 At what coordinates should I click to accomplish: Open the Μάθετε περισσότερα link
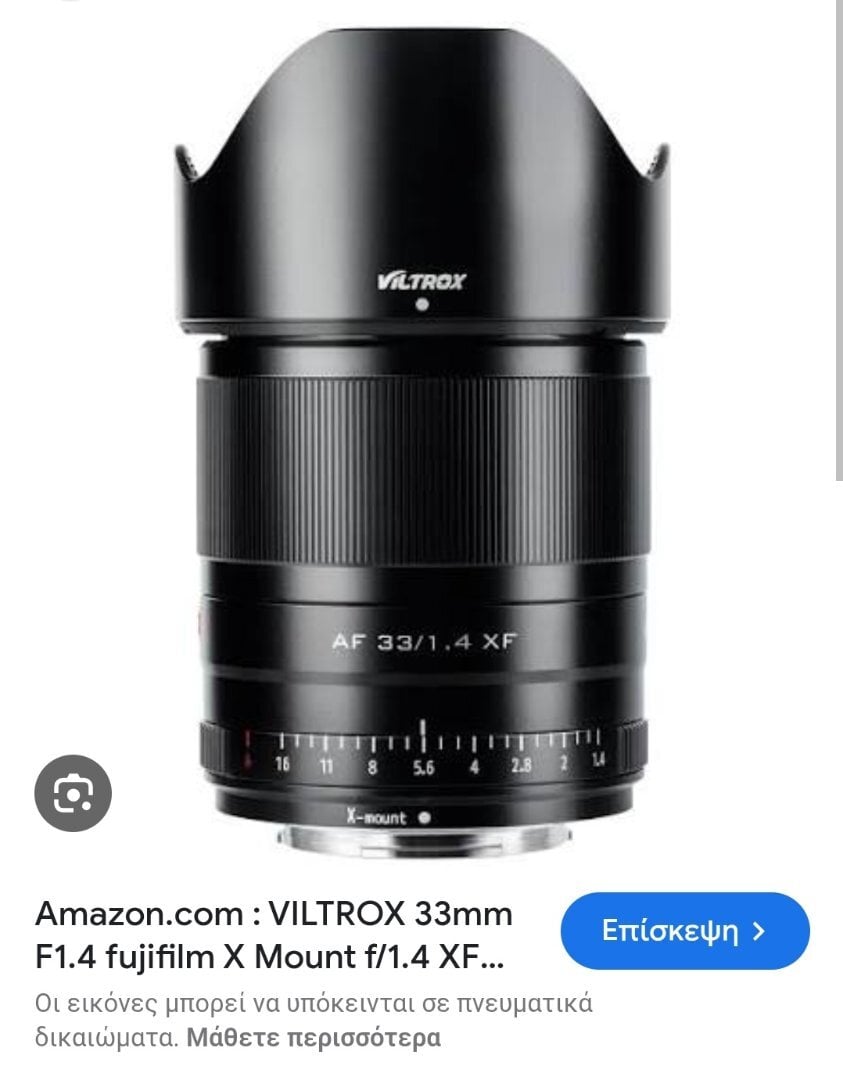[313, 1037]
